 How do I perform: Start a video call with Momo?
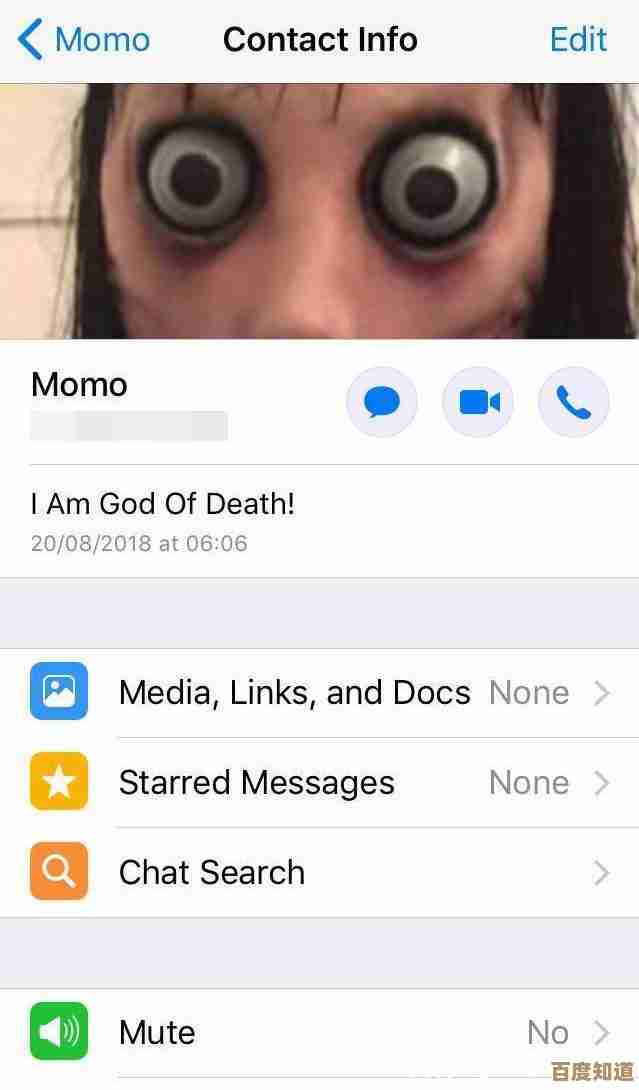[478, 403]
